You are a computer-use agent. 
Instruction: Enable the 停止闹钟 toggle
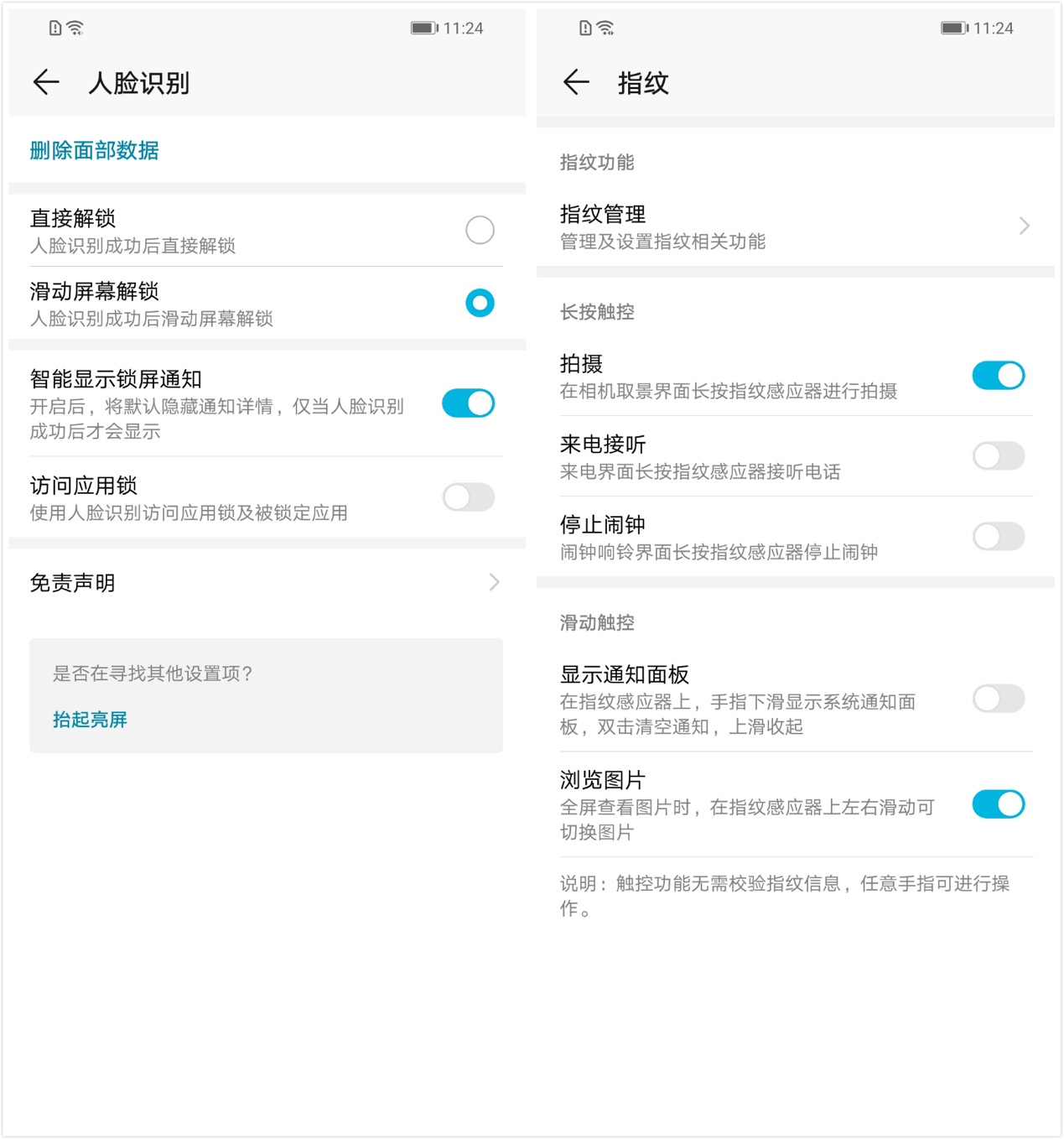998,537
